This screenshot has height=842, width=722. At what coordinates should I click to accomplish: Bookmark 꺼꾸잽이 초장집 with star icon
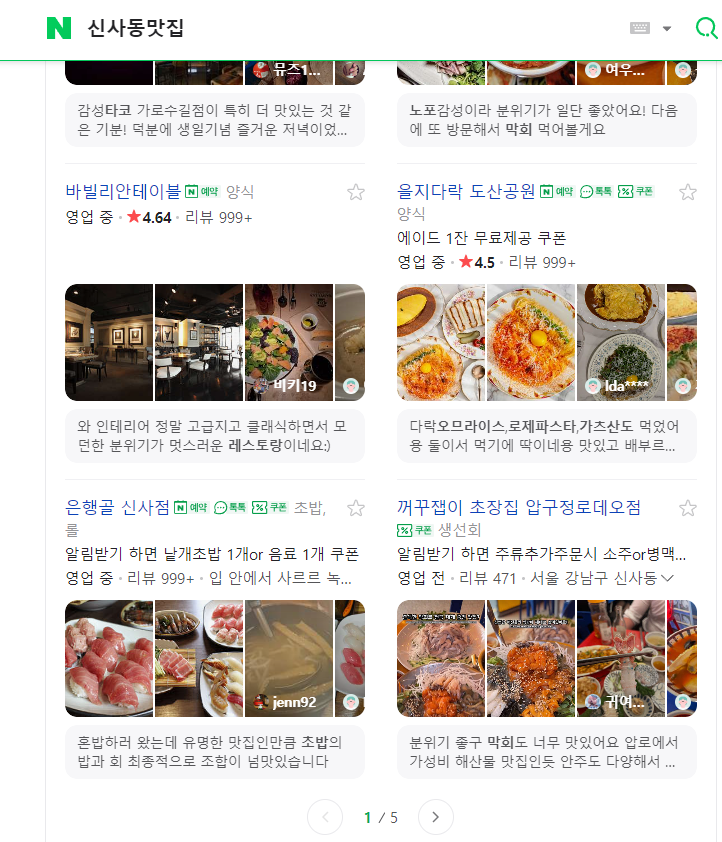[687, 508]
